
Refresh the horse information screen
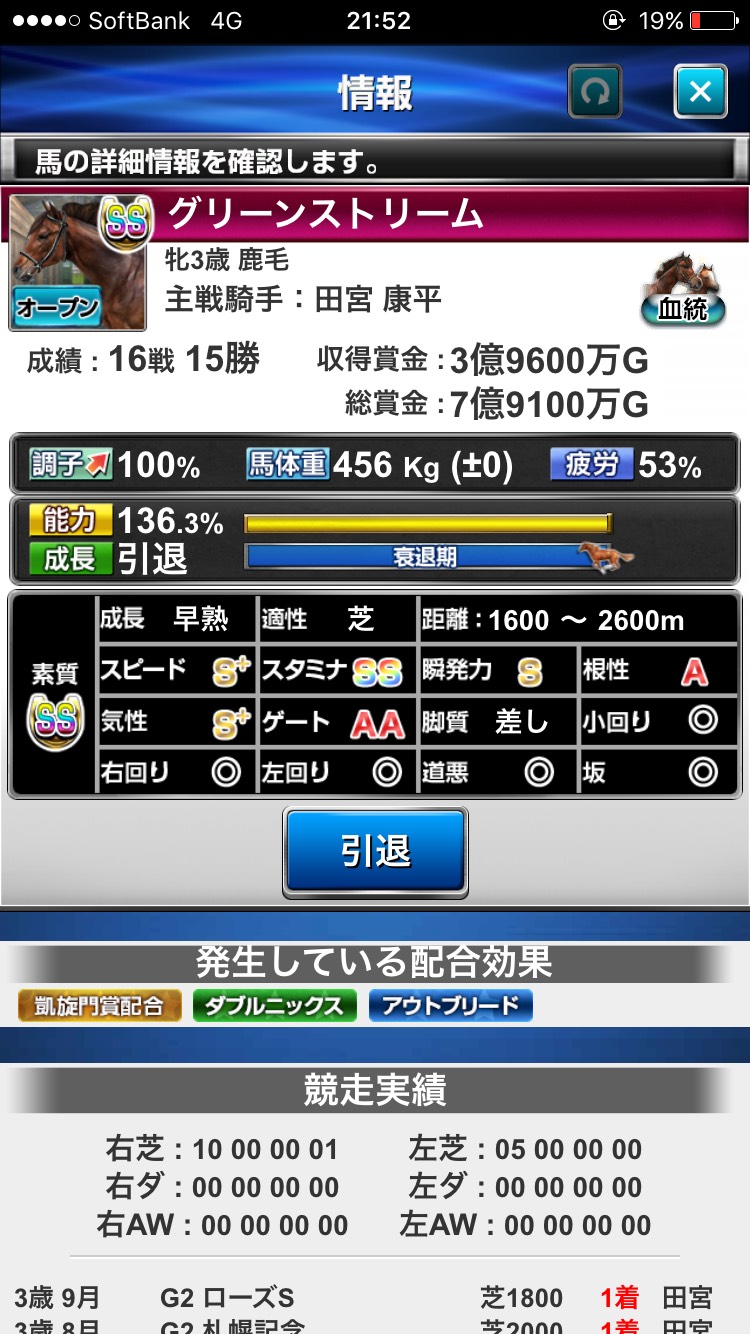pyautogui.click(x=595, y=92)
